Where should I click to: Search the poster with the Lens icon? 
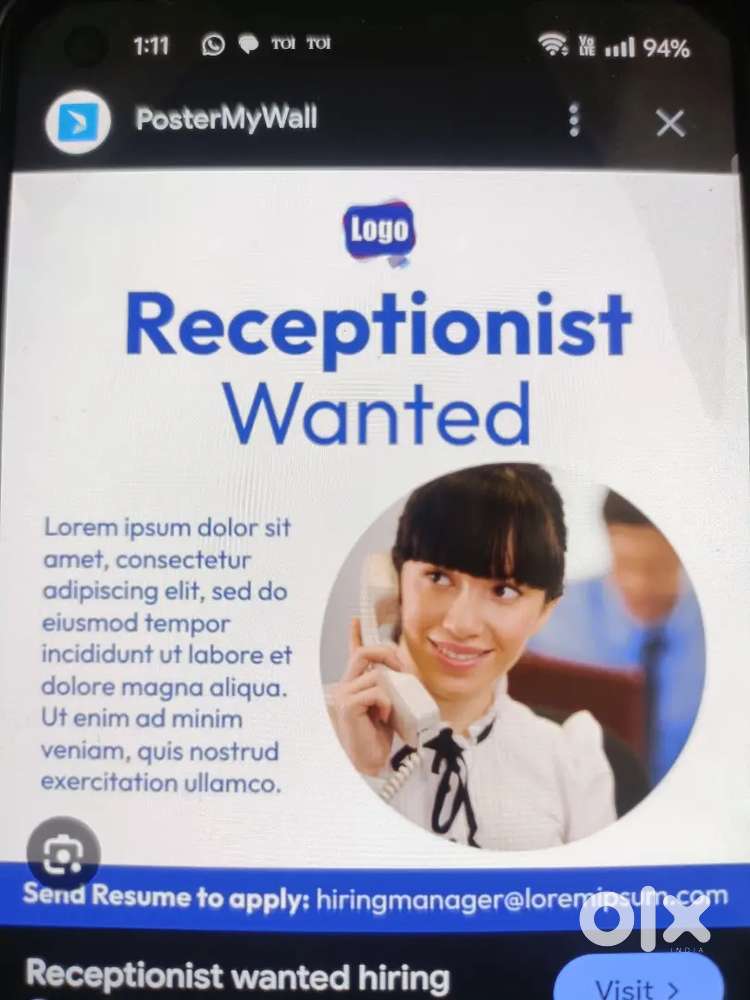pos(62,854)
